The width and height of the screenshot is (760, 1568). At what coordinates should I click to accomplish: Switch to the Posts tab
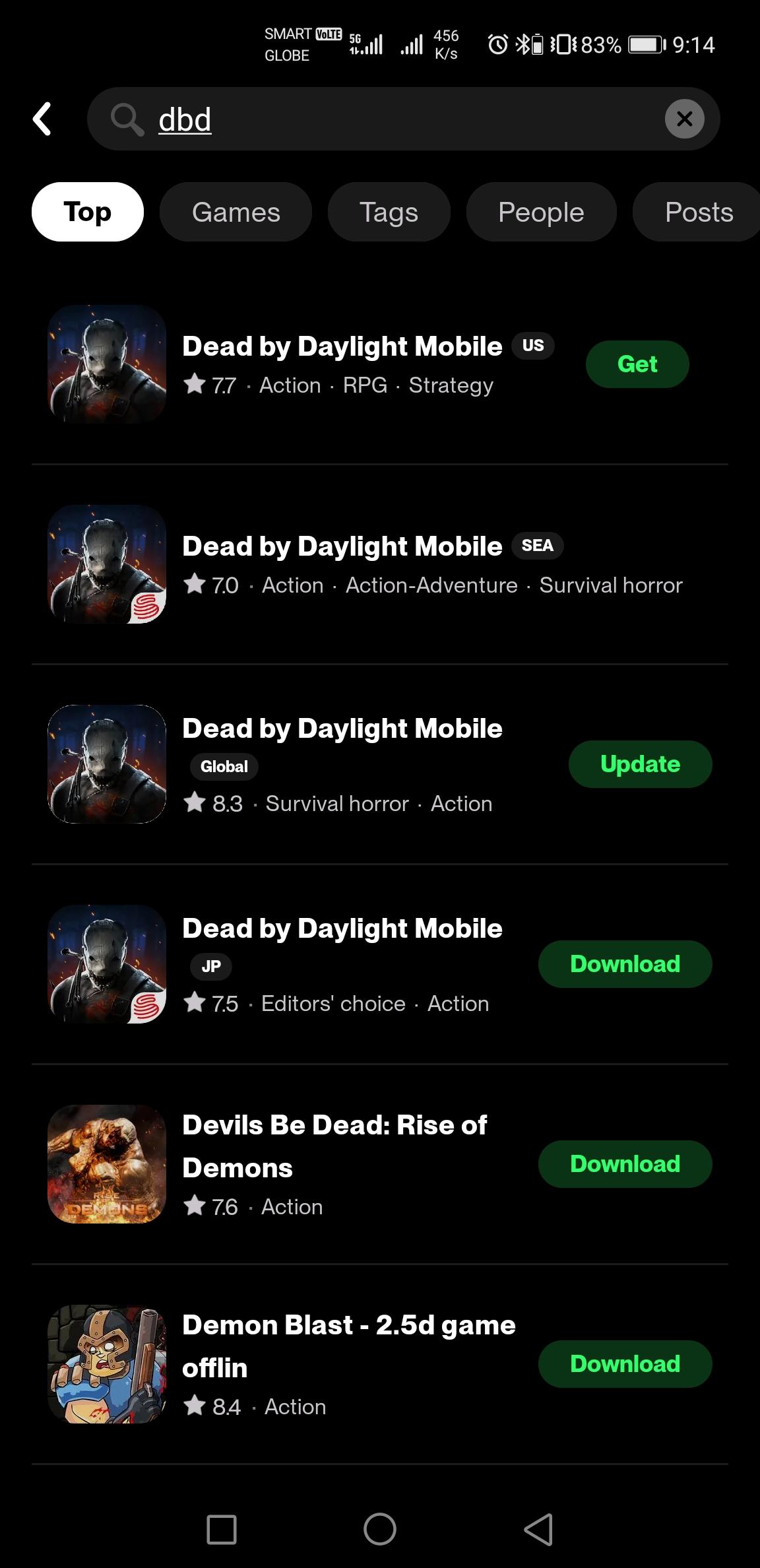click(698, 212)
